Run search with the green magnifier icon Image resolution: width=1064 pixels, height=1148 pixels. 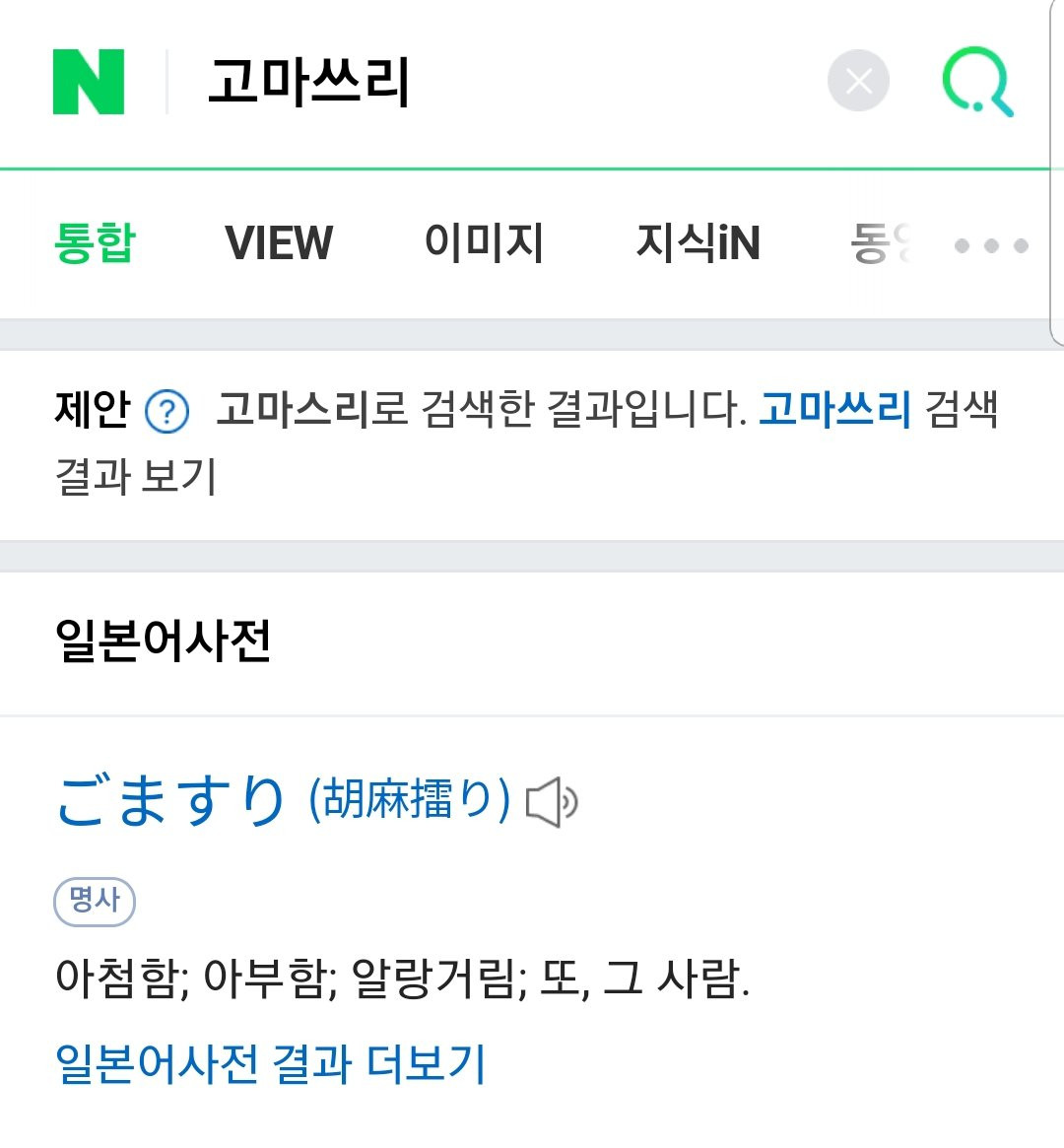click(977, 82)
